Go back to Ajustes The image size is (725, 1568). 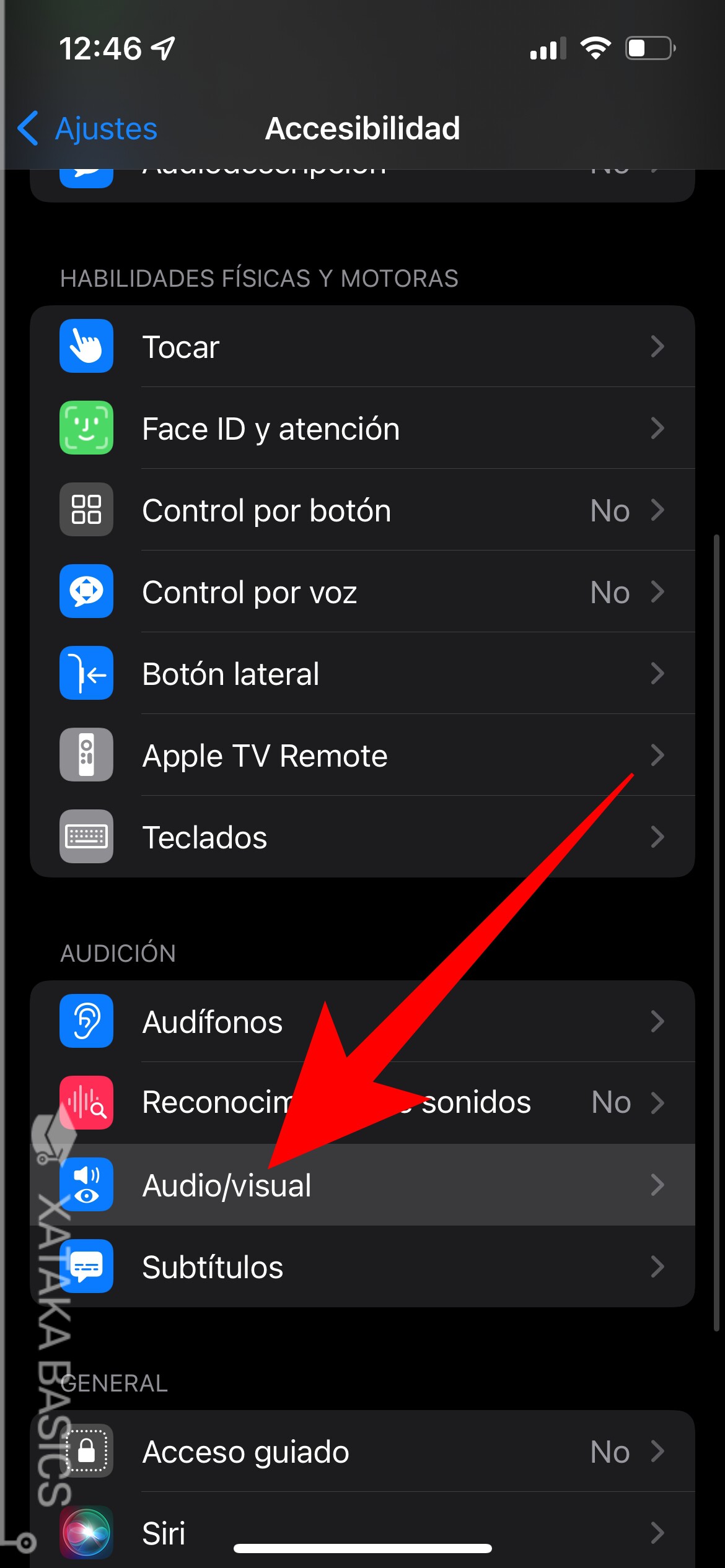click(x=88, y=129)
